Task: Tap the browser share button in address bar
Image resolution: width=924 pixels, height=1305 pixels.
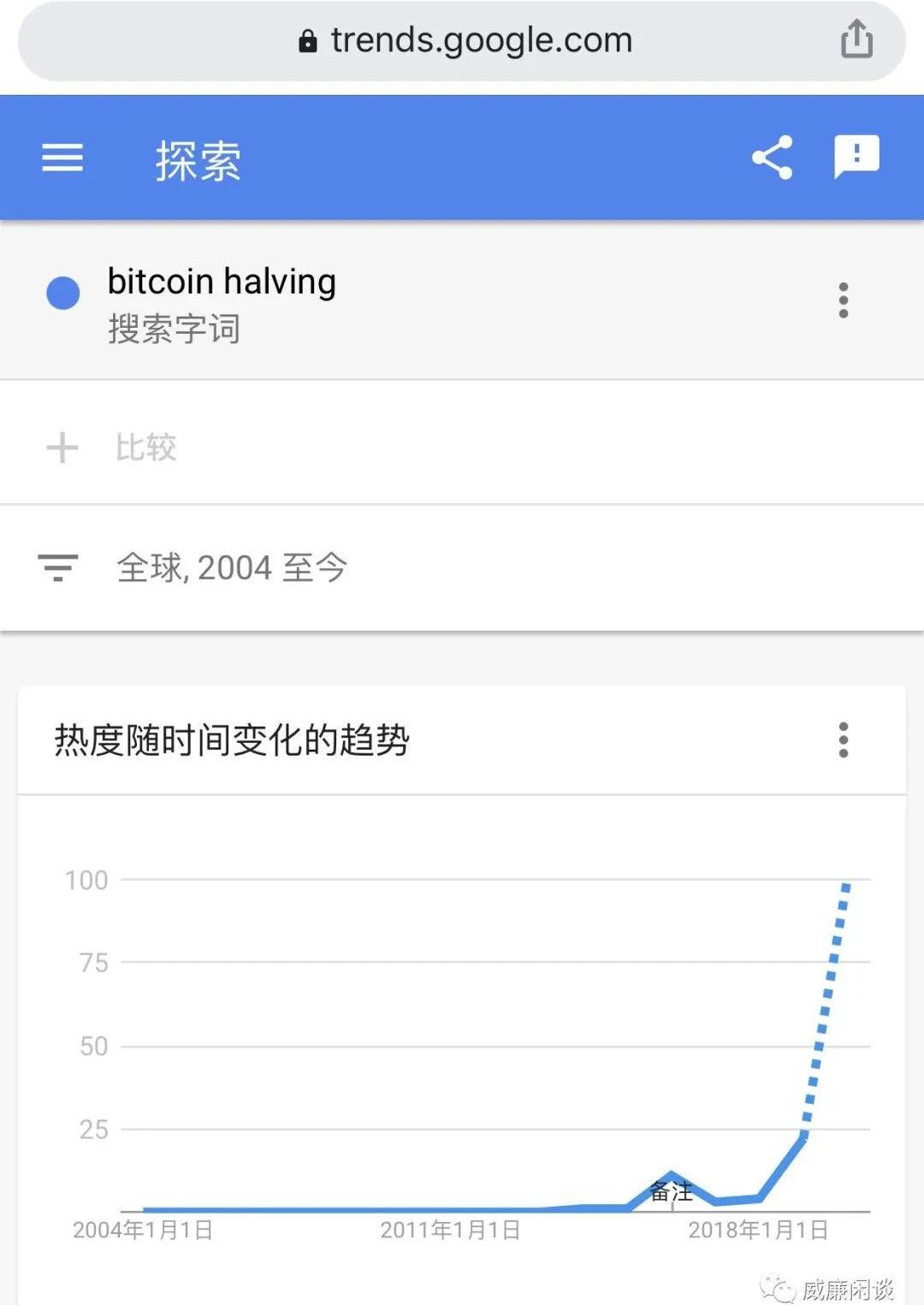Action: coord(856,39)
